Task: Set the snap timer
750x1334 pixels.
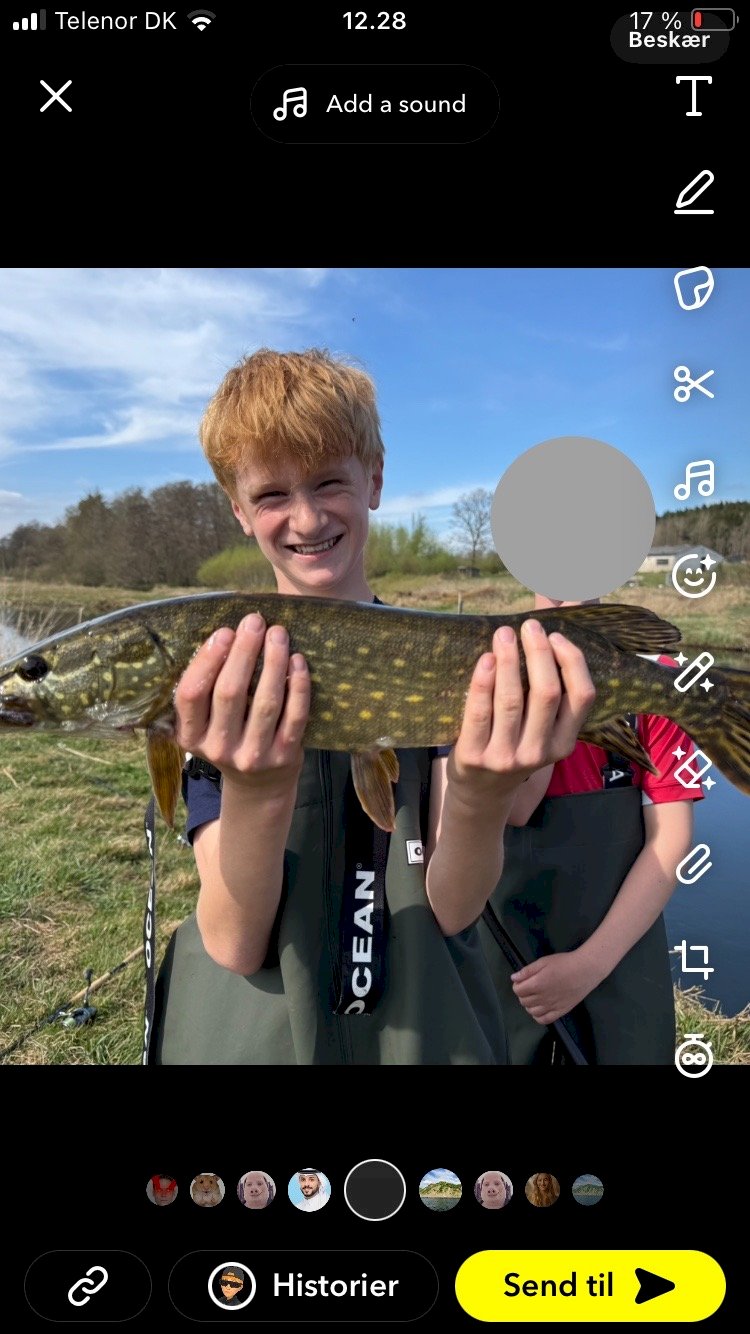Action: 694,1056
